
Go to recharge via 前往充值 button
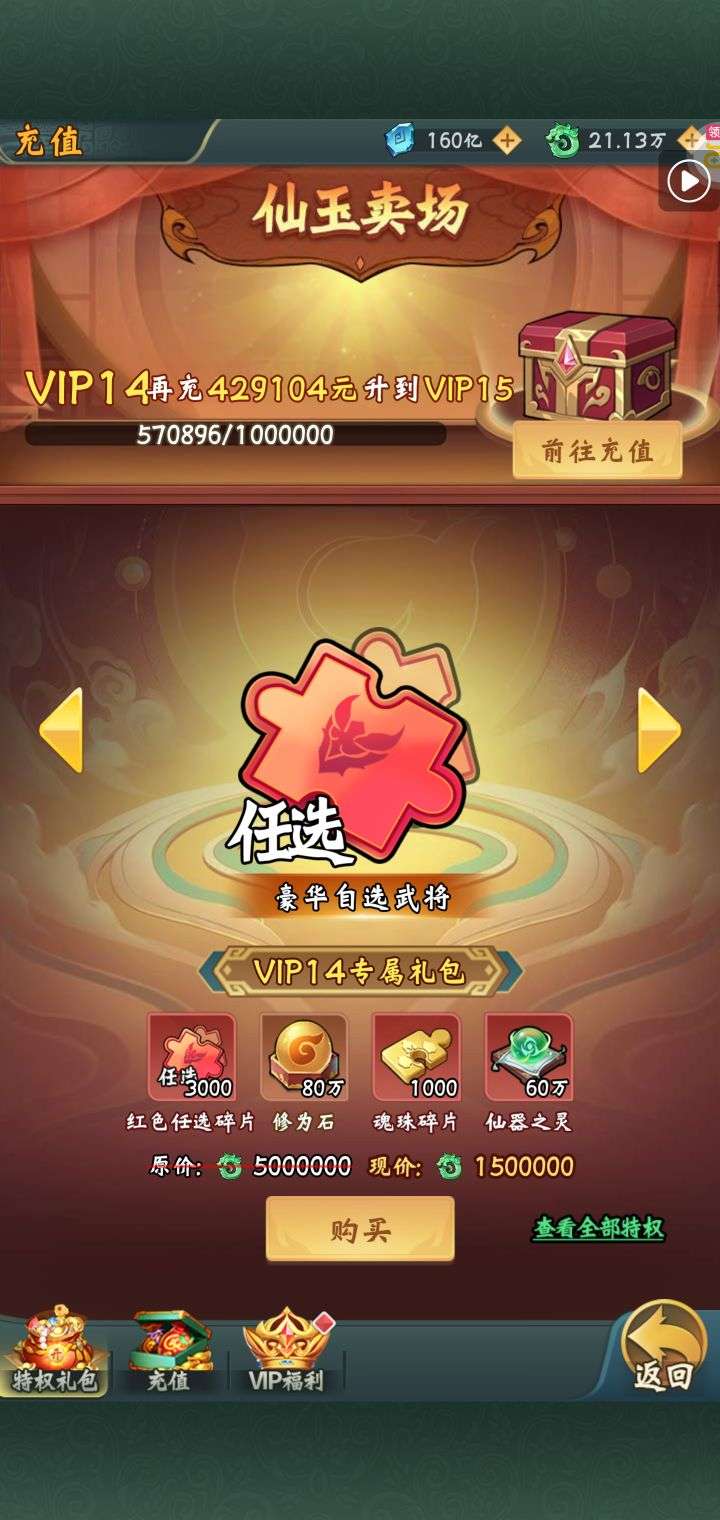pyautogui.click(x=598, y=450)
